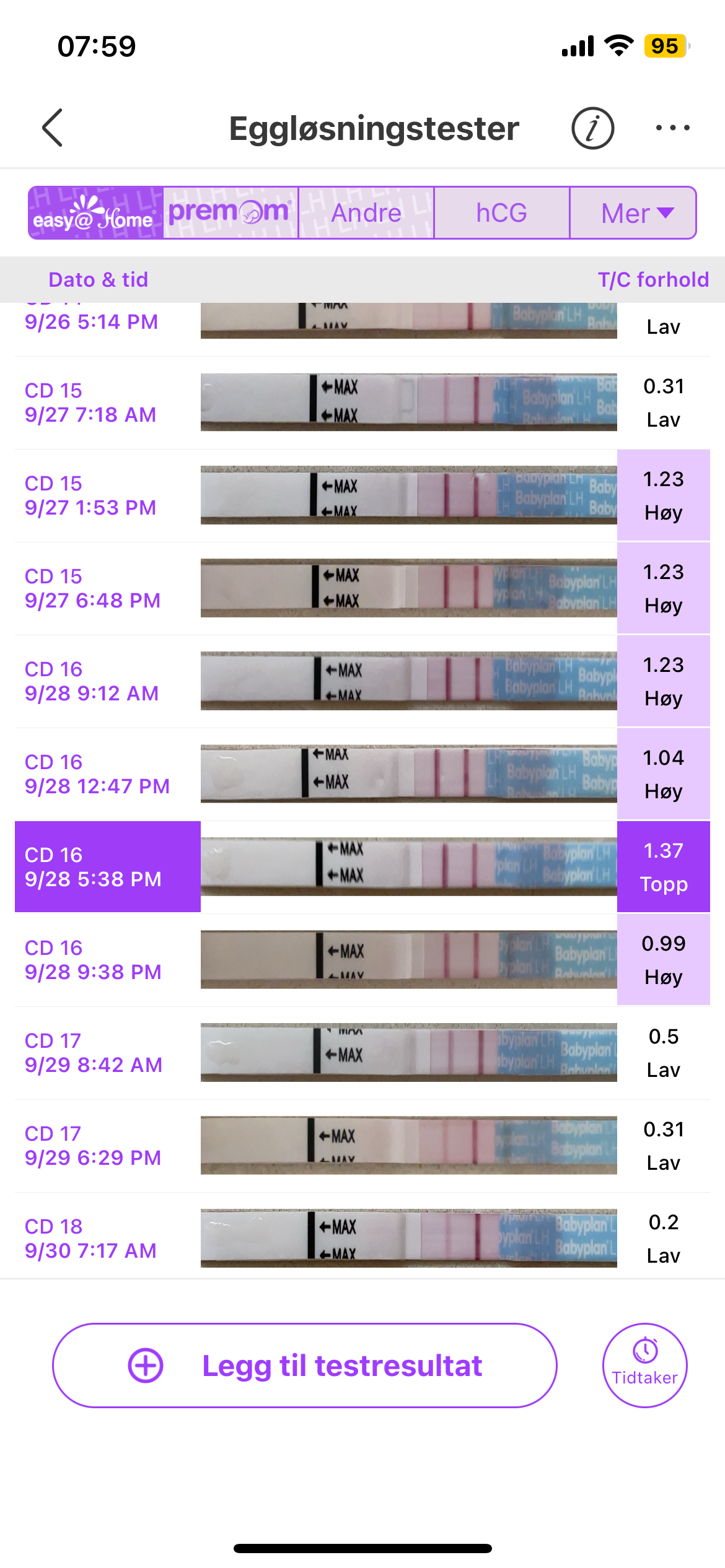Tap Legg til testresultat to add result
This screenshot has width=725, height=1568.
point(304,1365)
